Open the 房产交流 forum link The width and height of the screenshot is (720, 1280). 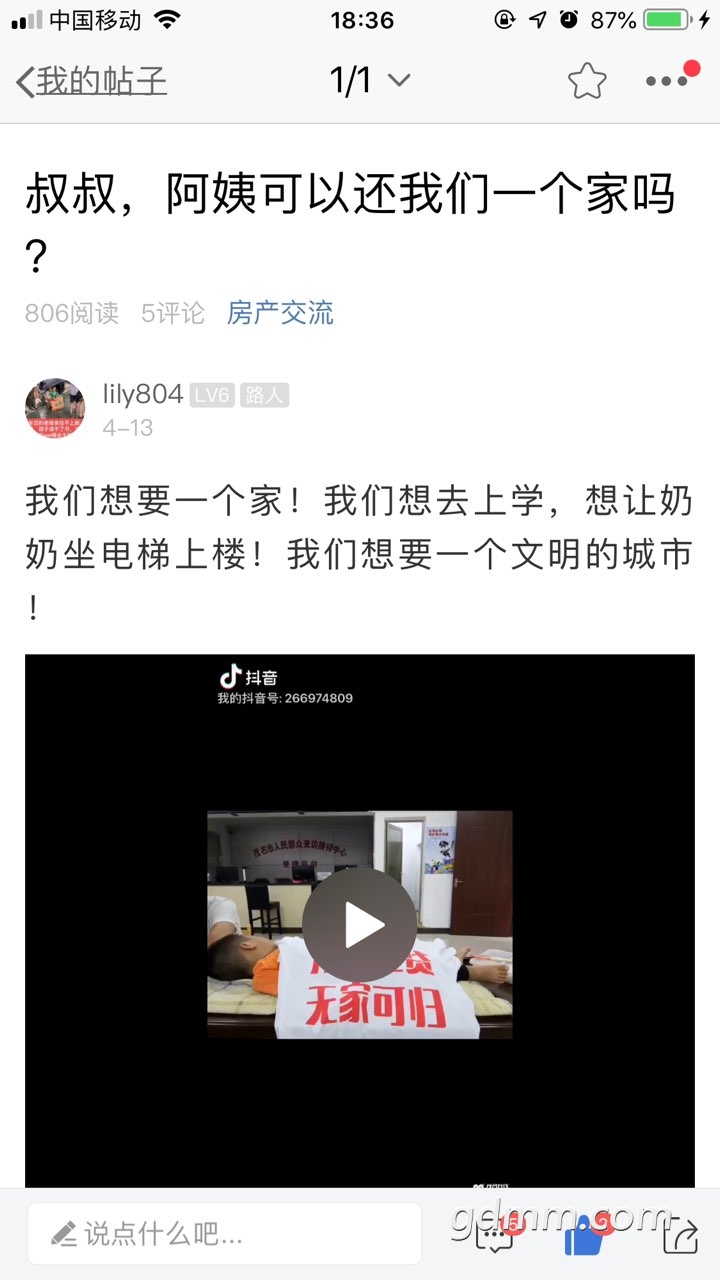pos(280,313)
